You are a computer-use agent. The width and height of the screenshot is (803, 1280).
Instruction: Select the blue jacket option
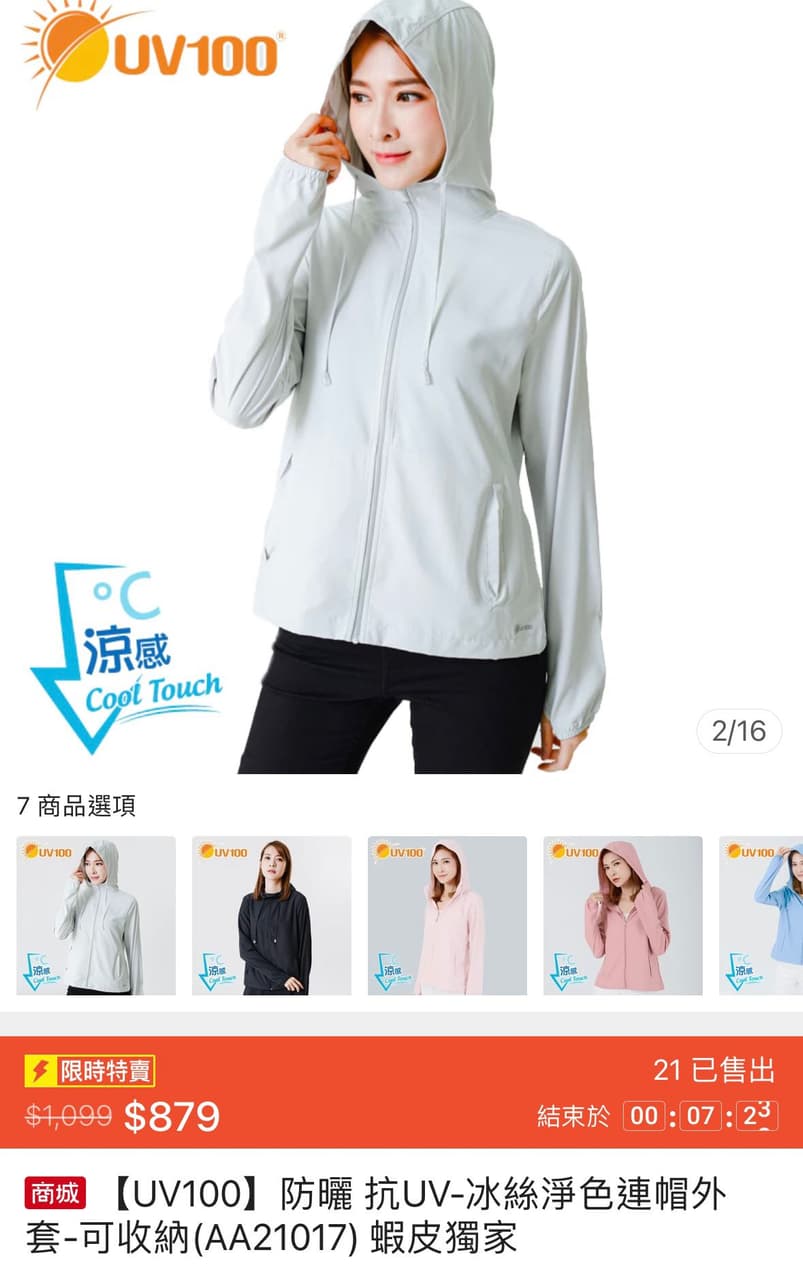click(x=764, y=915)
